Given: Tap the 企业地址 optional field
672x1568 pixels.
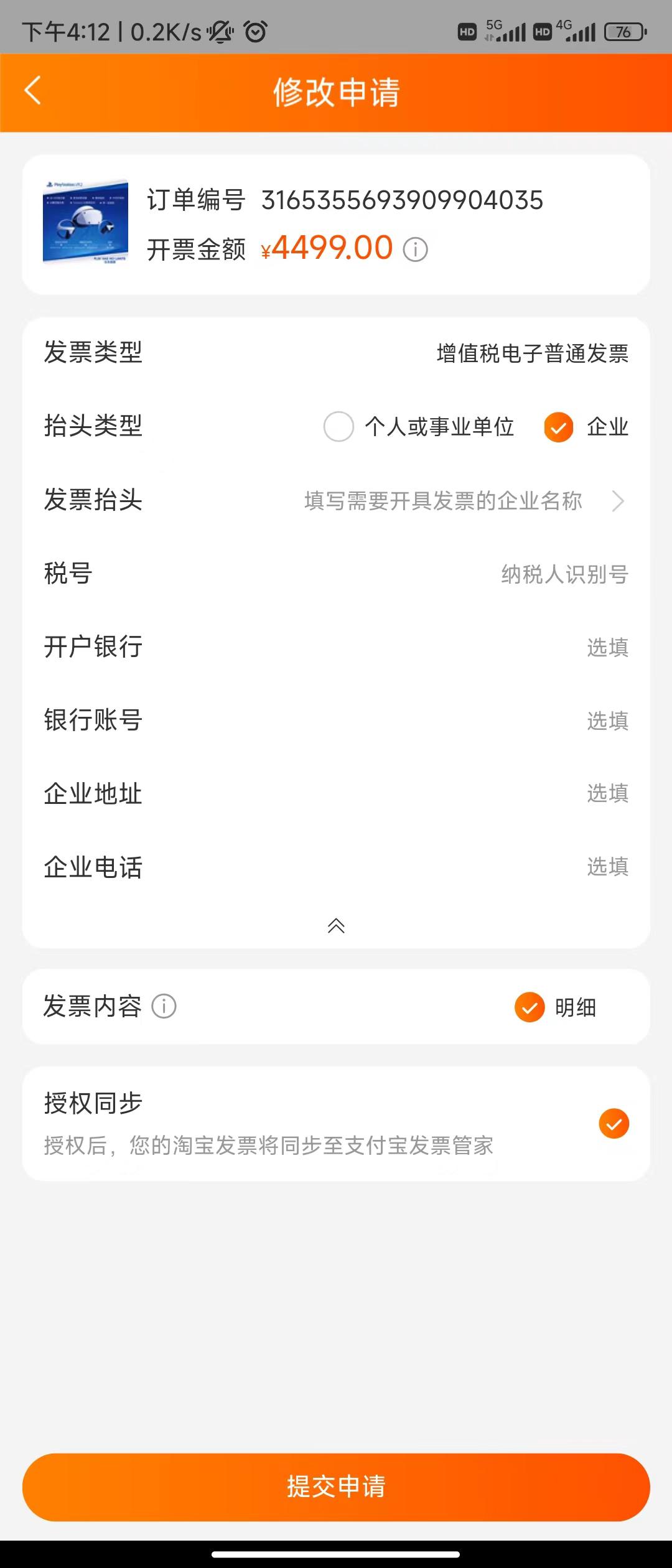Looking at the screenshot, I should tap(607, 793).
